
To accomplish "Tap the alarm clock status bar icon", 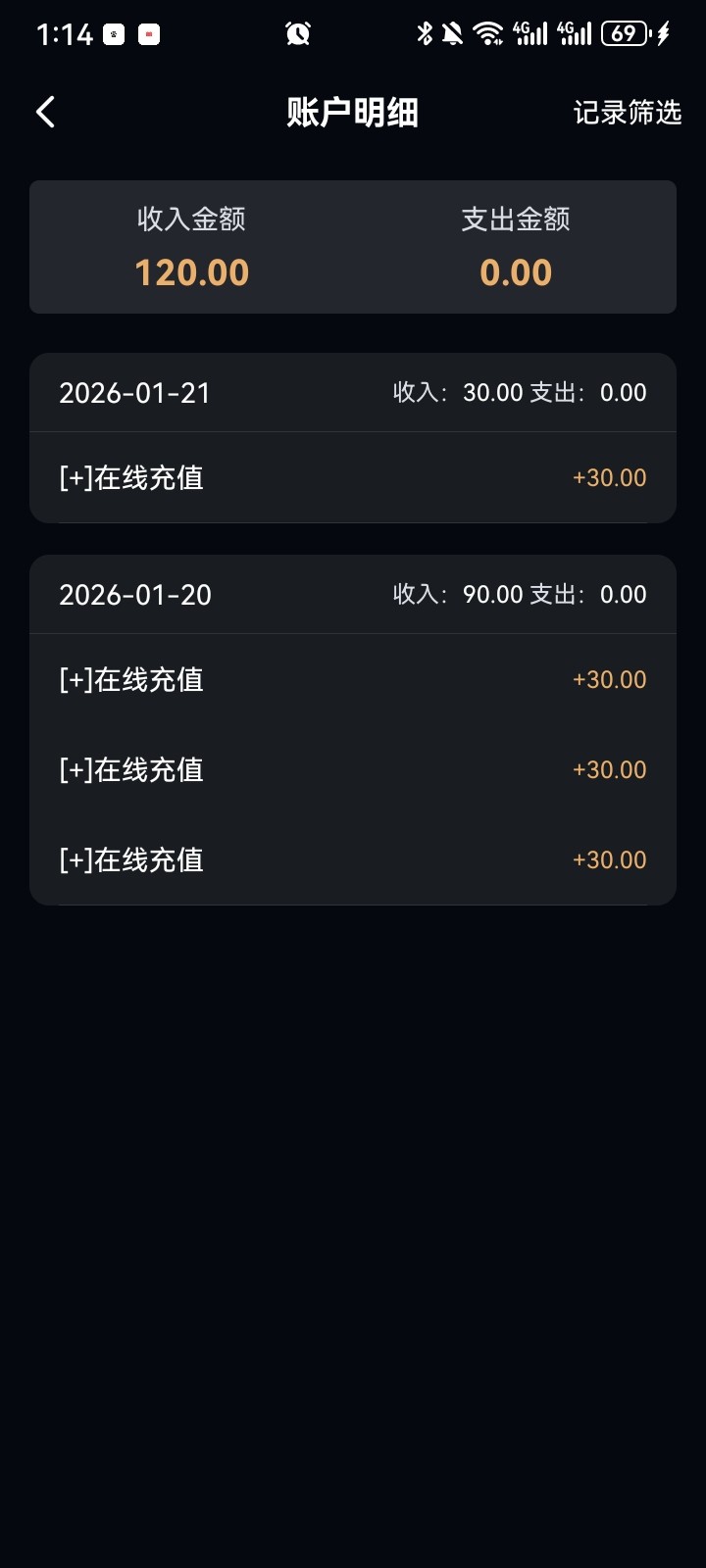I will [299, 32].
